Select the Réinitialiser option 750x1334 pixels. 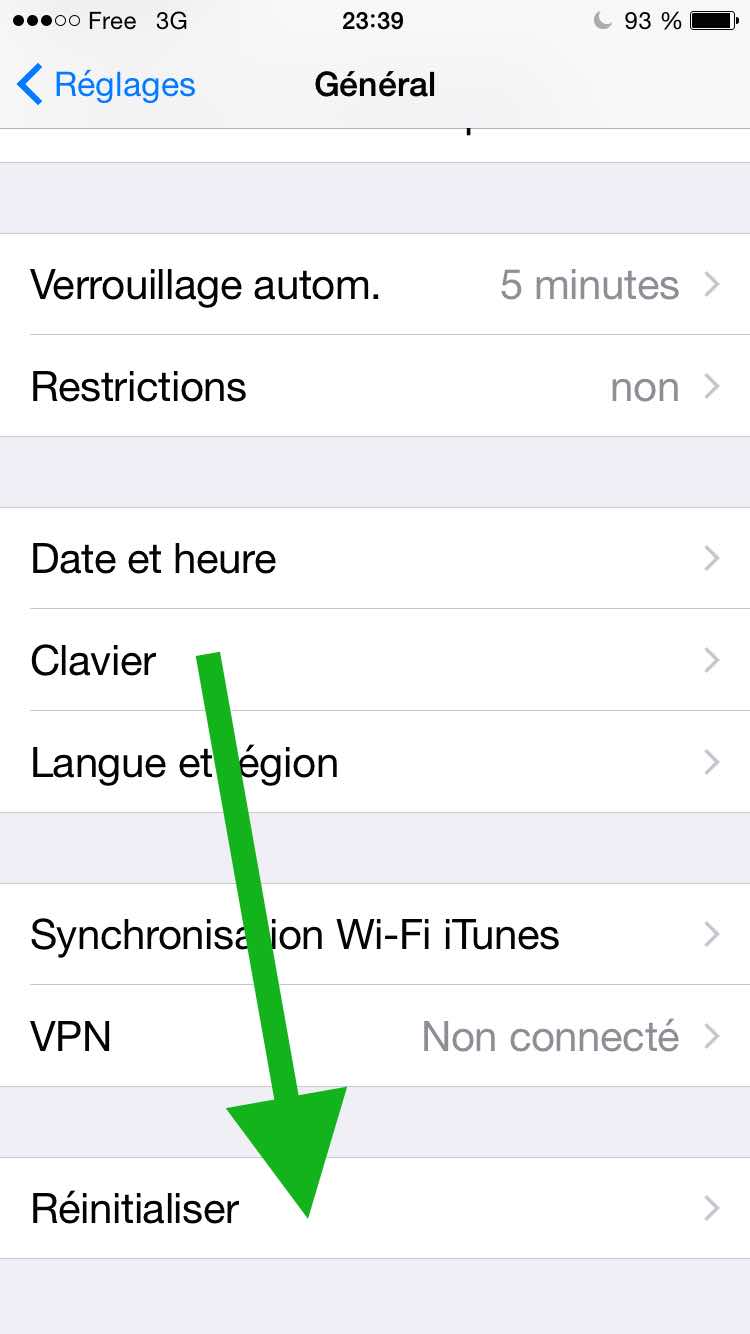tap(375, 1208)
